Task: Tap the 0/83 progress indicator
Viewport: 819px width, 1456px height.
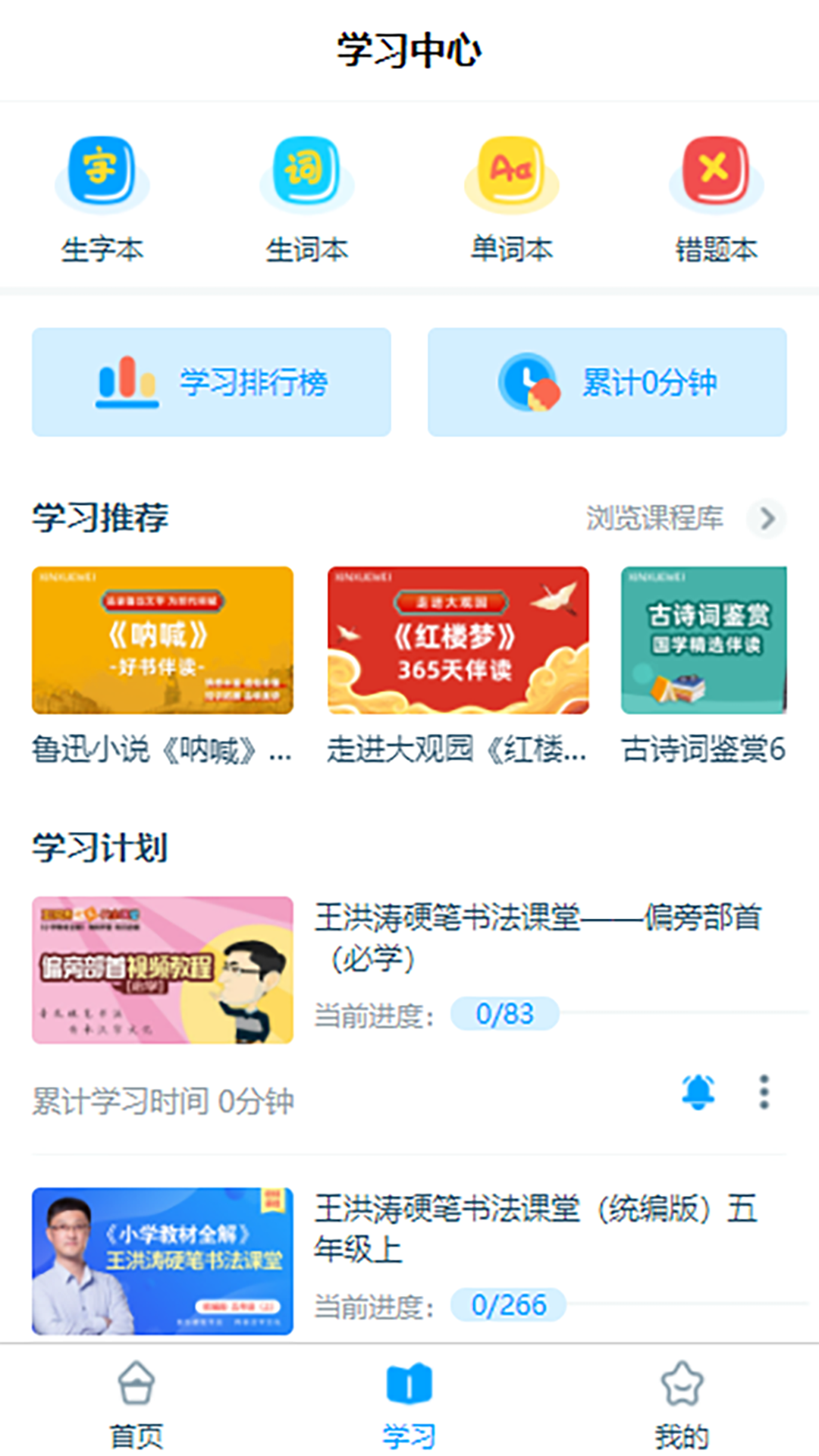Action: pos(503,1014)
